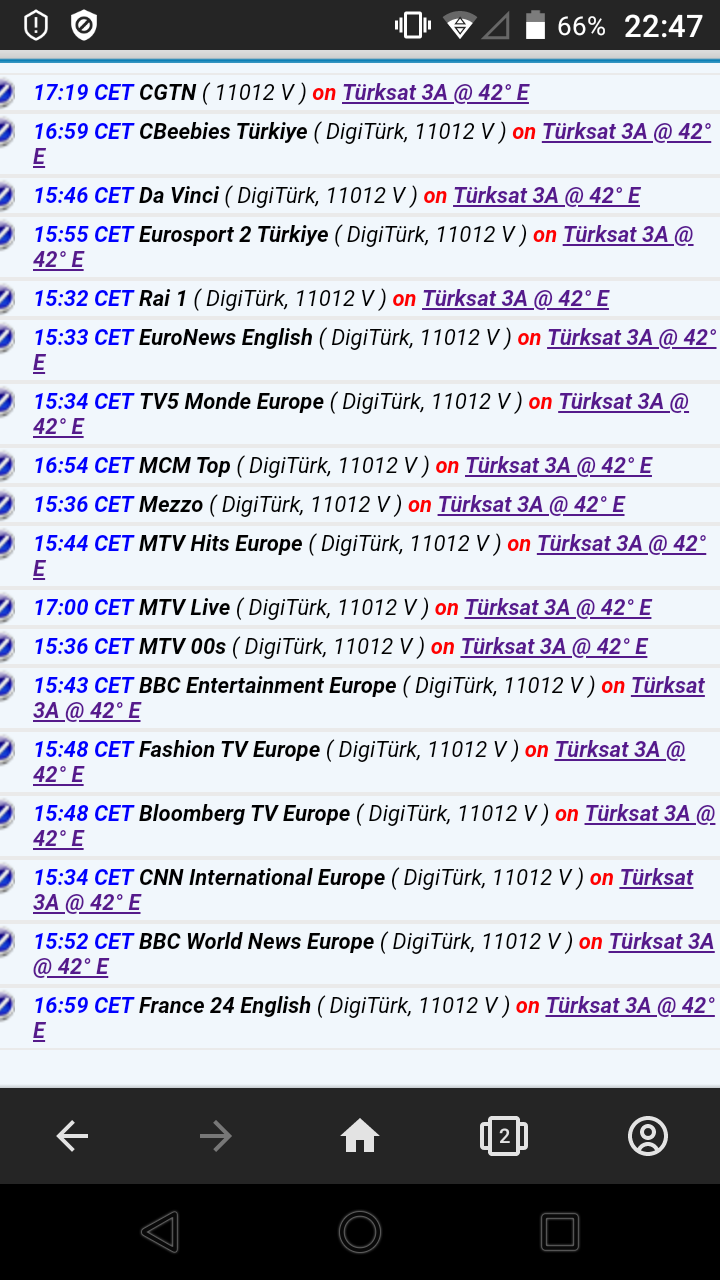Open Türksat 3A link in MTV Live row
This screenshot has width=720, height=1280.
click(558, 608)
